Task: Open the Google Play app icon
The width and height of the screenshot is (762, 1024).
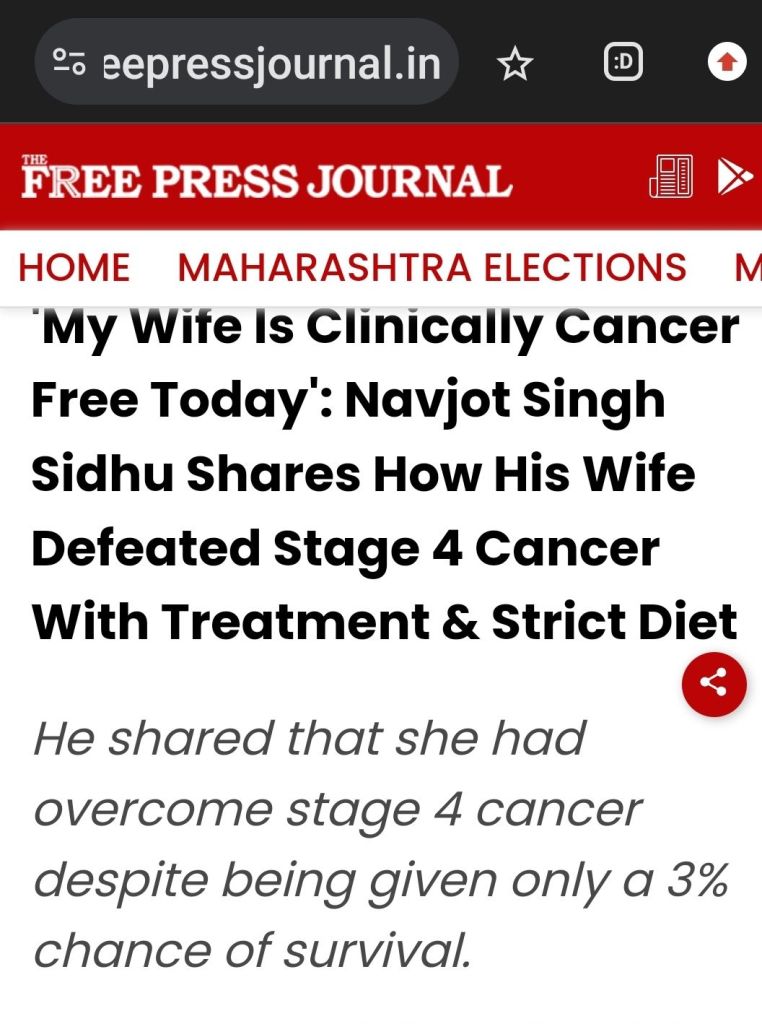Action: 734,177
